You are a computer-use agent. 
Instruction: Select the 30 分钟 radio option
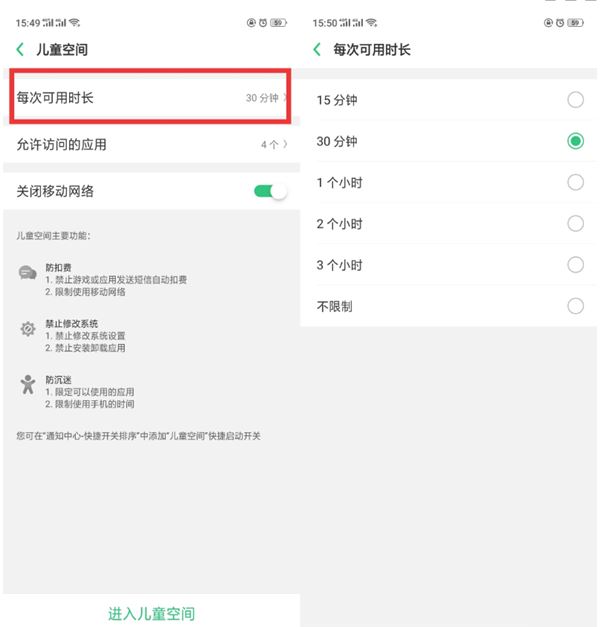click(x=575, y=141)
